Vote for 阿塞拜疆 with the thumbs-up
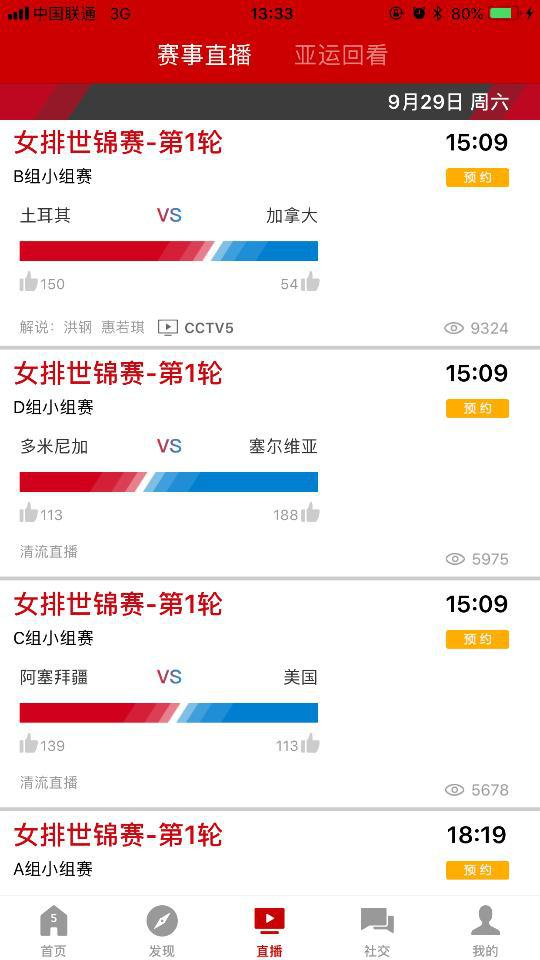This screenshot has width=540, height=960. [29, 743]
